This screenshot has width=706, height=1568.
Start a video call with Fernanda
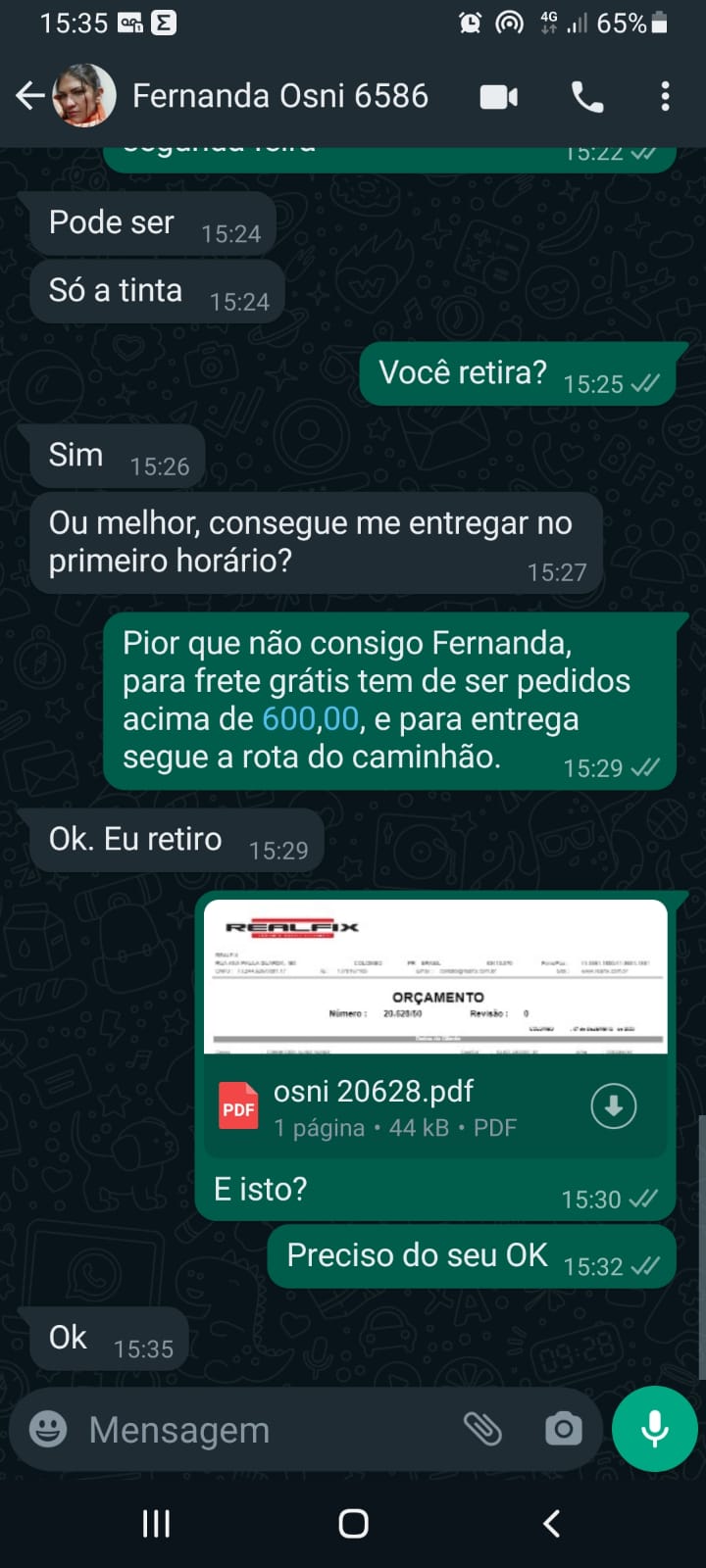(x=498, y=96)
